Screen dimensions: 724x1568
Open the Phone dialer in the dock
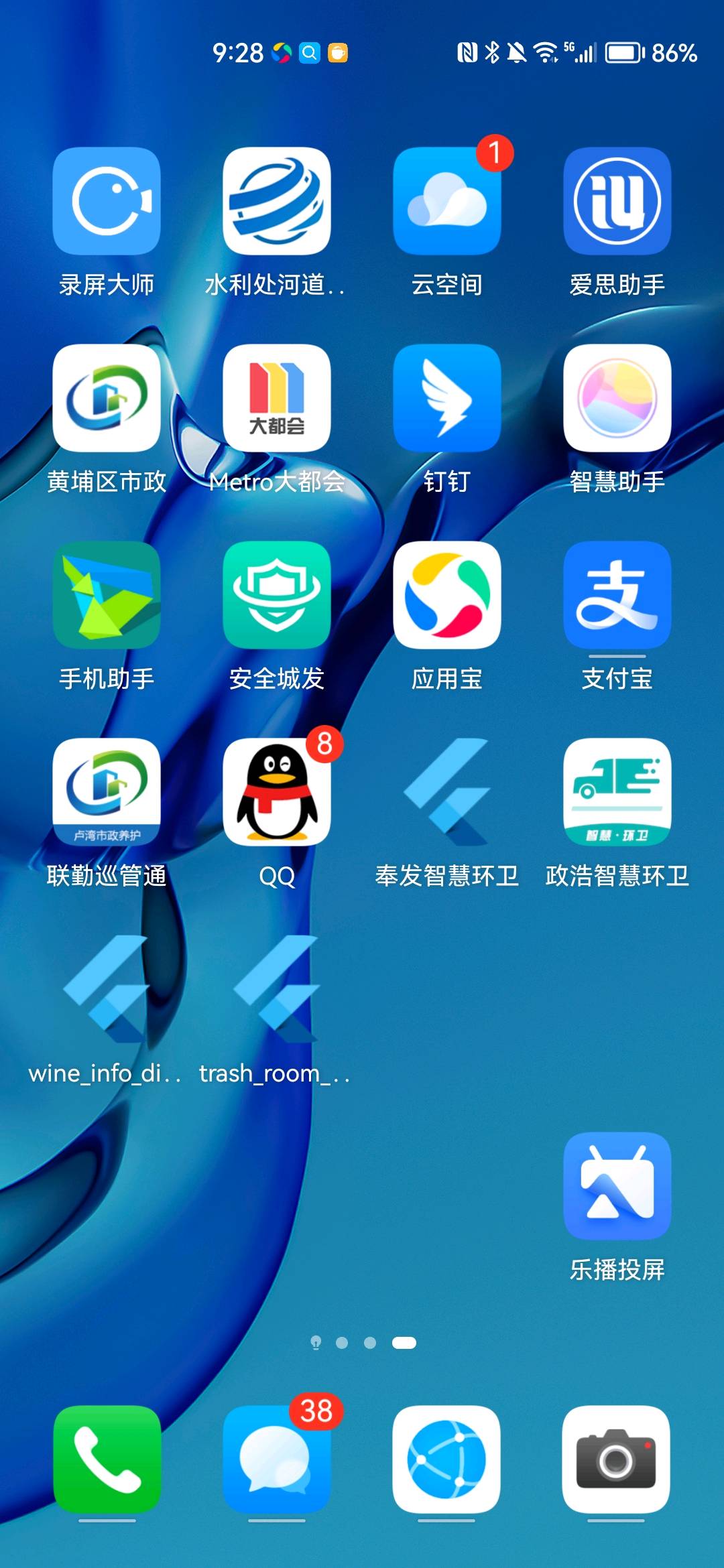click(107, 1459)
